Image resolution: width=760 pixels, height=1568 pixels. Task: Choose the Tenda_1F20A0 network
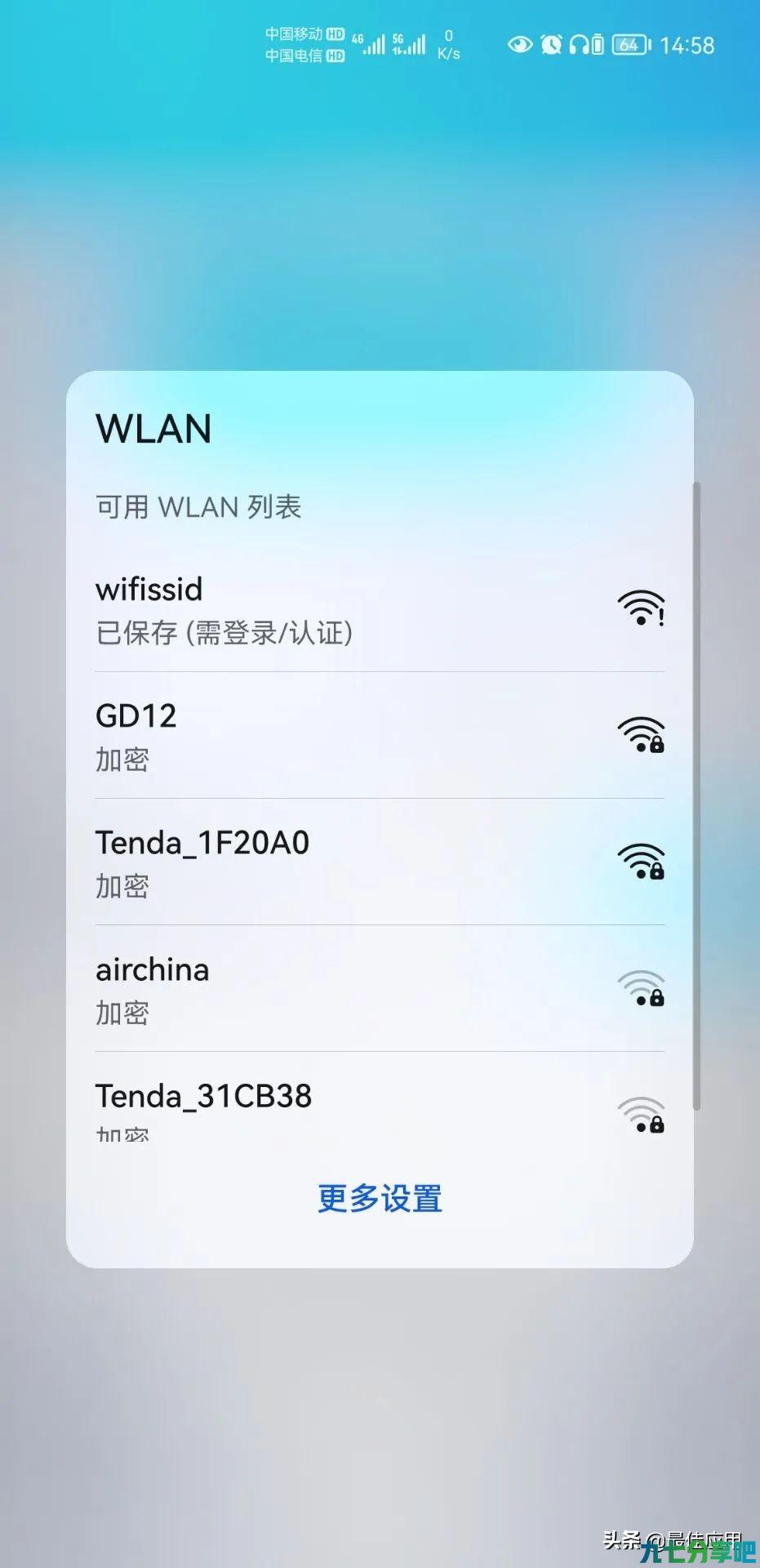[380, 862]
